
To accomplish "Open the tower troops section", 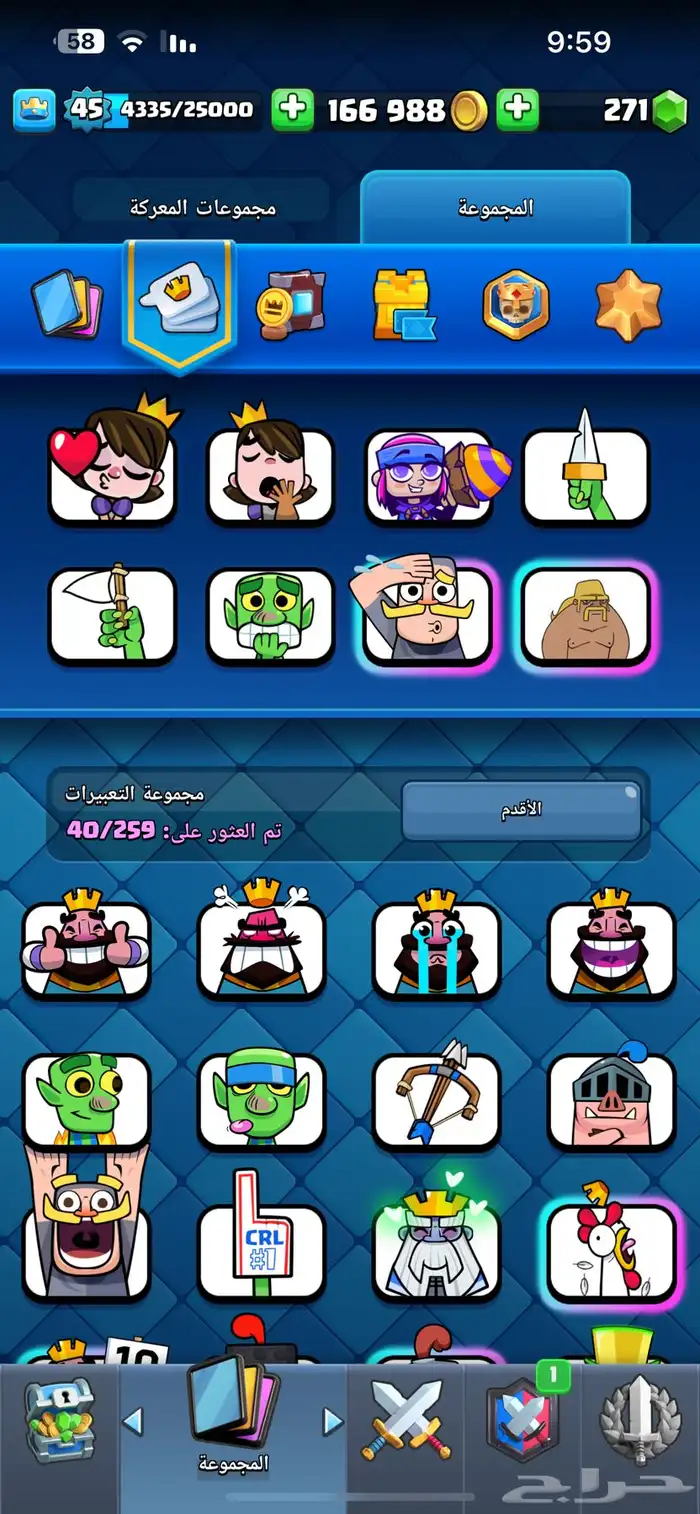I will (403, 304).
